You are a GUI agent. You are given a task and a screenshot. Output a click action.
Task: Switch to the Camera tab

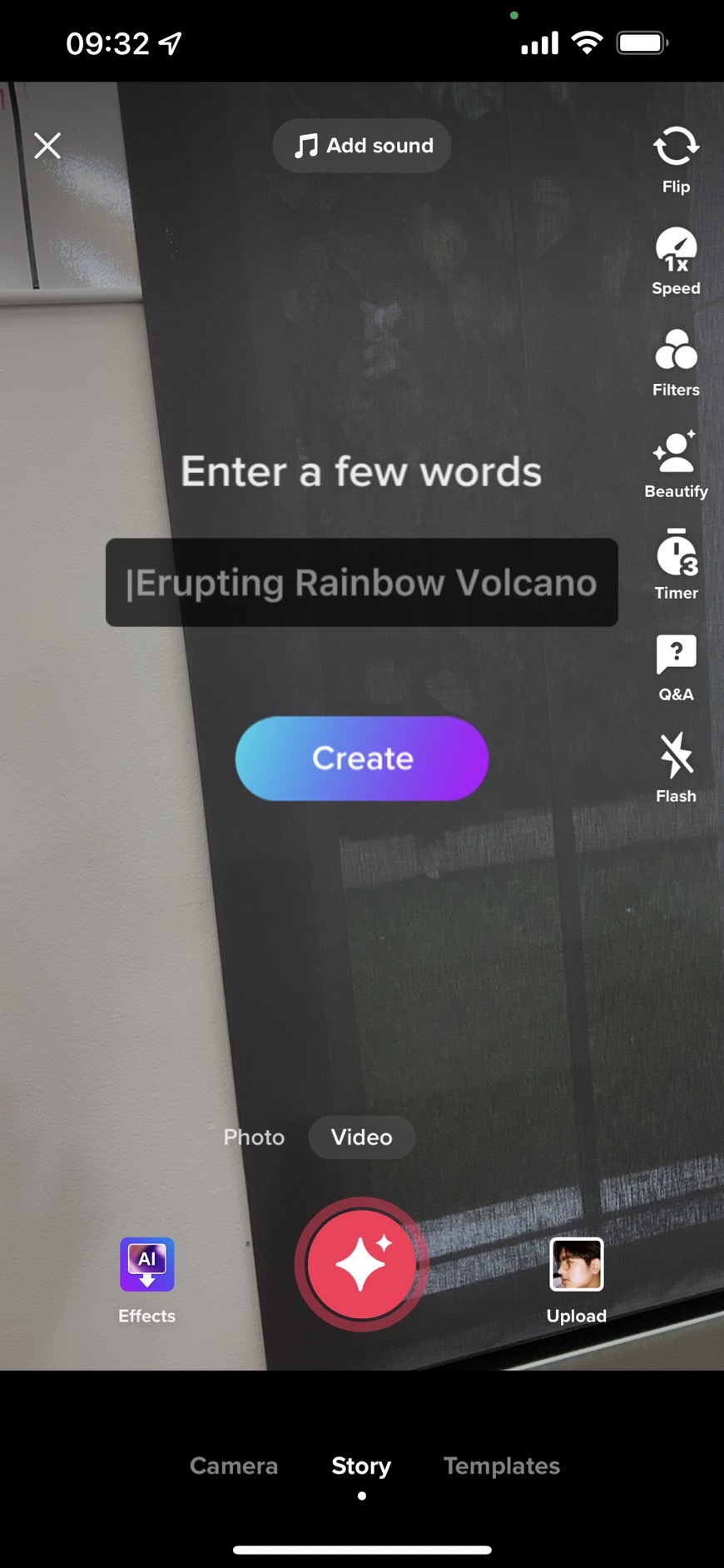(x=234, y=1466)
